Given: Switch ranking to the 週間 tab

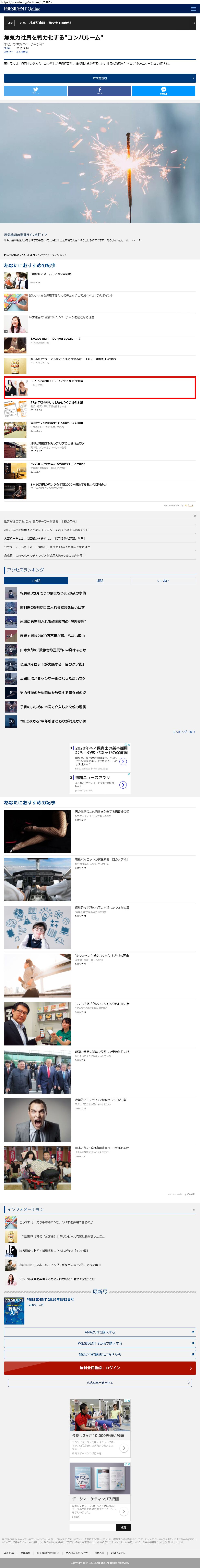Looking at the screenshot, I should [x=100, y=581].
